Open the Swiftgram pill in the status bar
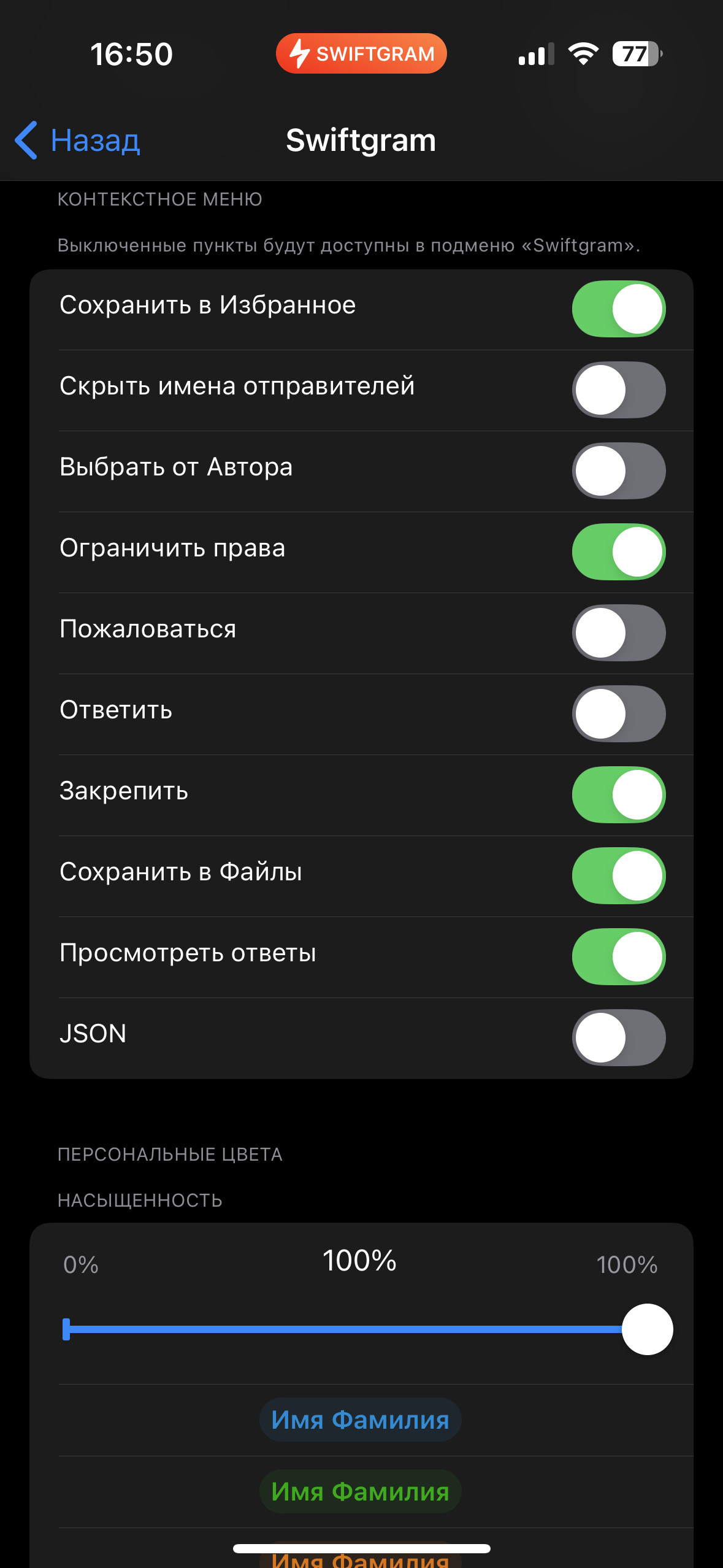 [x=361, y=53]
